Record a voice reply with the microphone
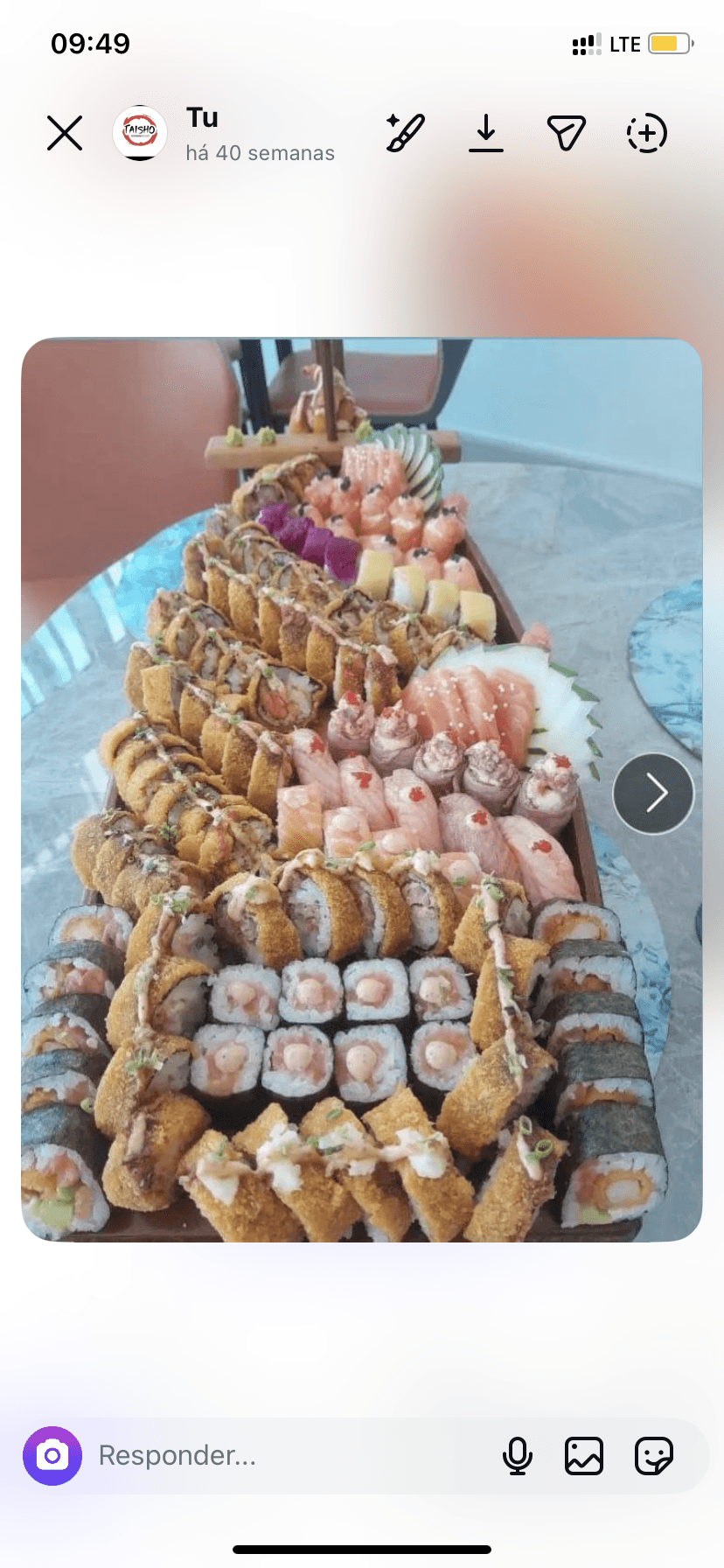This screenshot has width=724, height=1568. point(518,1456)
